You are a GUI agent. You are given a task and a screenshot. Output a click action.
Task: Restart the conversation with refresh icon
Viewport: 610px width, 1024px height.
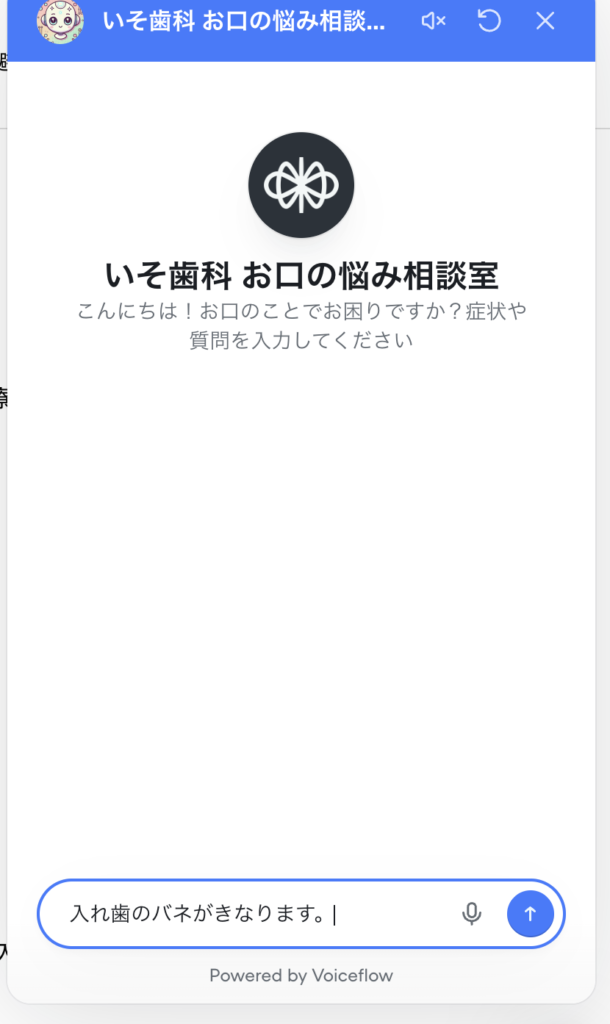(x=489, y=21)
